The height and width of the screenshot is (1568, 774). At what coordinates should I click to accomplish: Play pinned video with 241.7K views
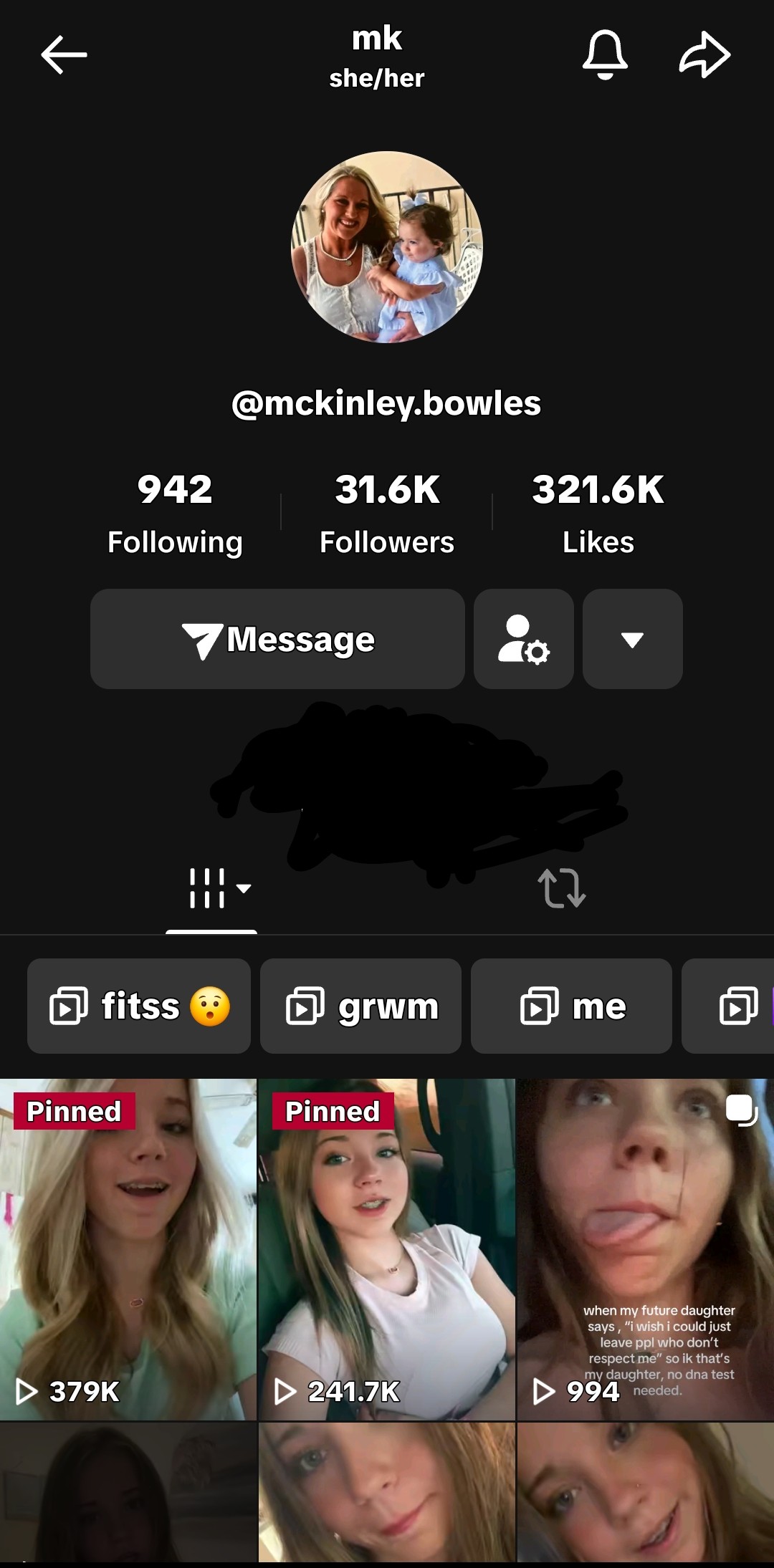click(x=387, y=1249)
